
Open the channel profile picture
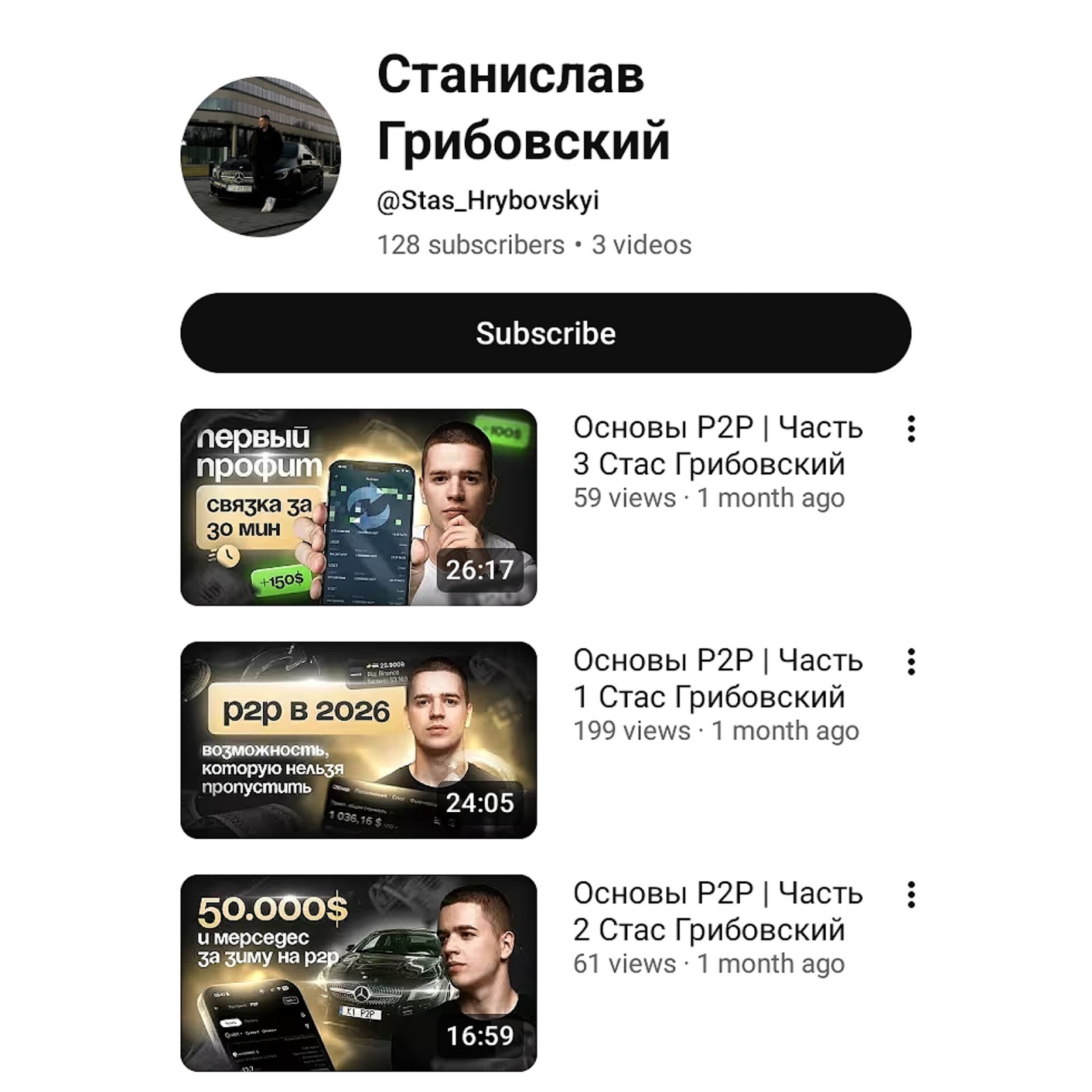(x=260, y=157)
